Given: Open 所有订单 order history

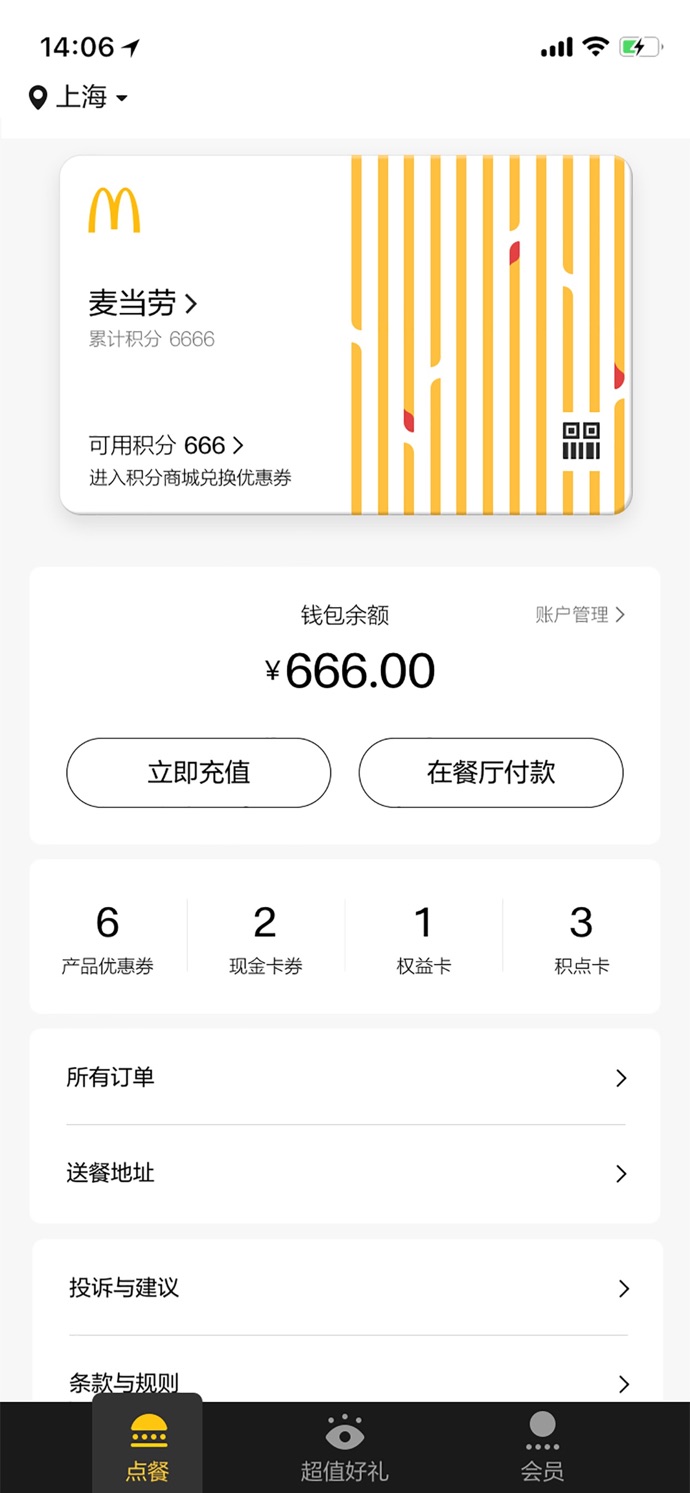Looking at the screenshot, I should [345, 1077].
